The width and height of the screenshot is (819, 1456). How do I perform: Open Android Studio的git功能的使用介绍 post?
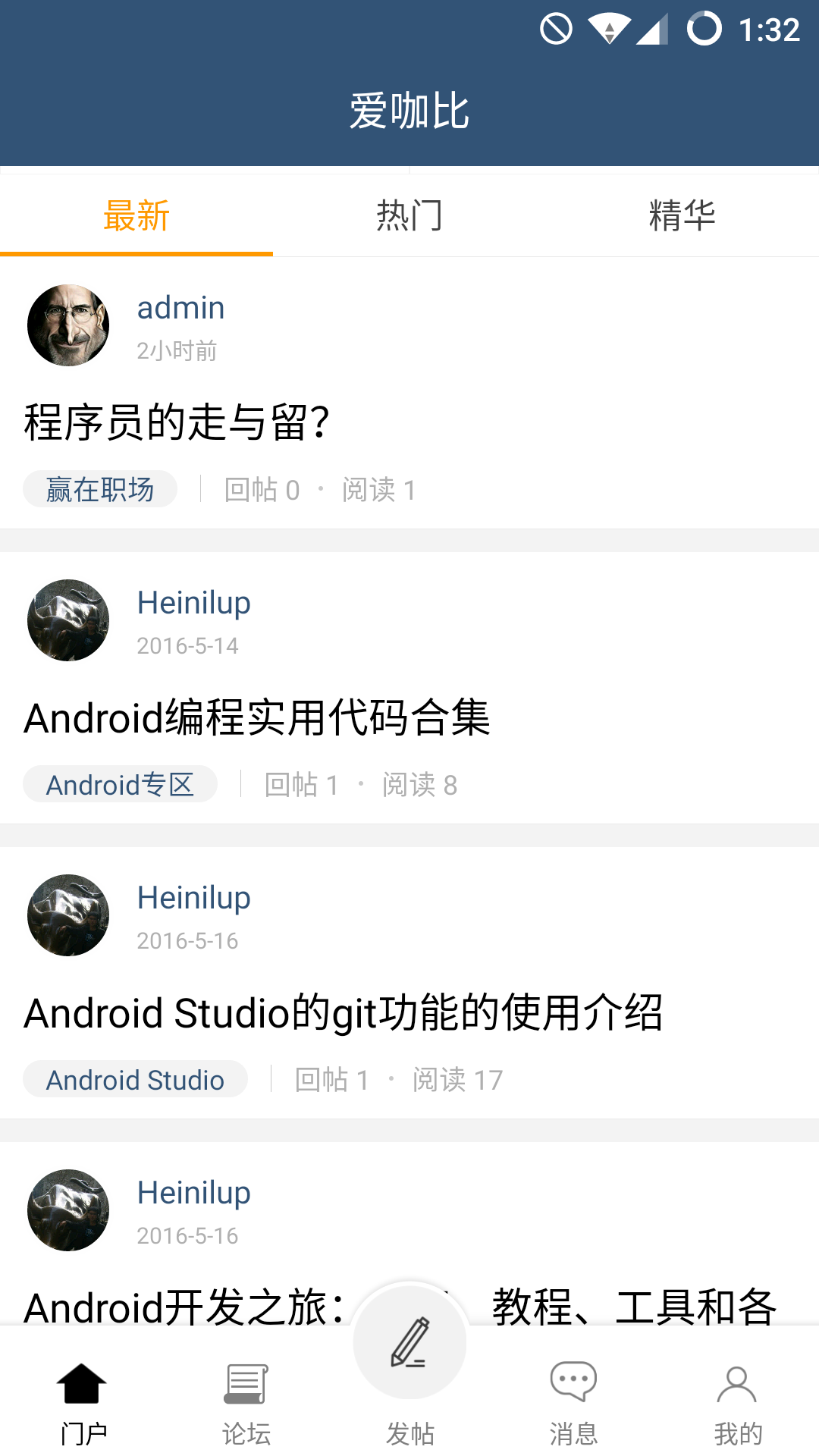[344, 1012]
